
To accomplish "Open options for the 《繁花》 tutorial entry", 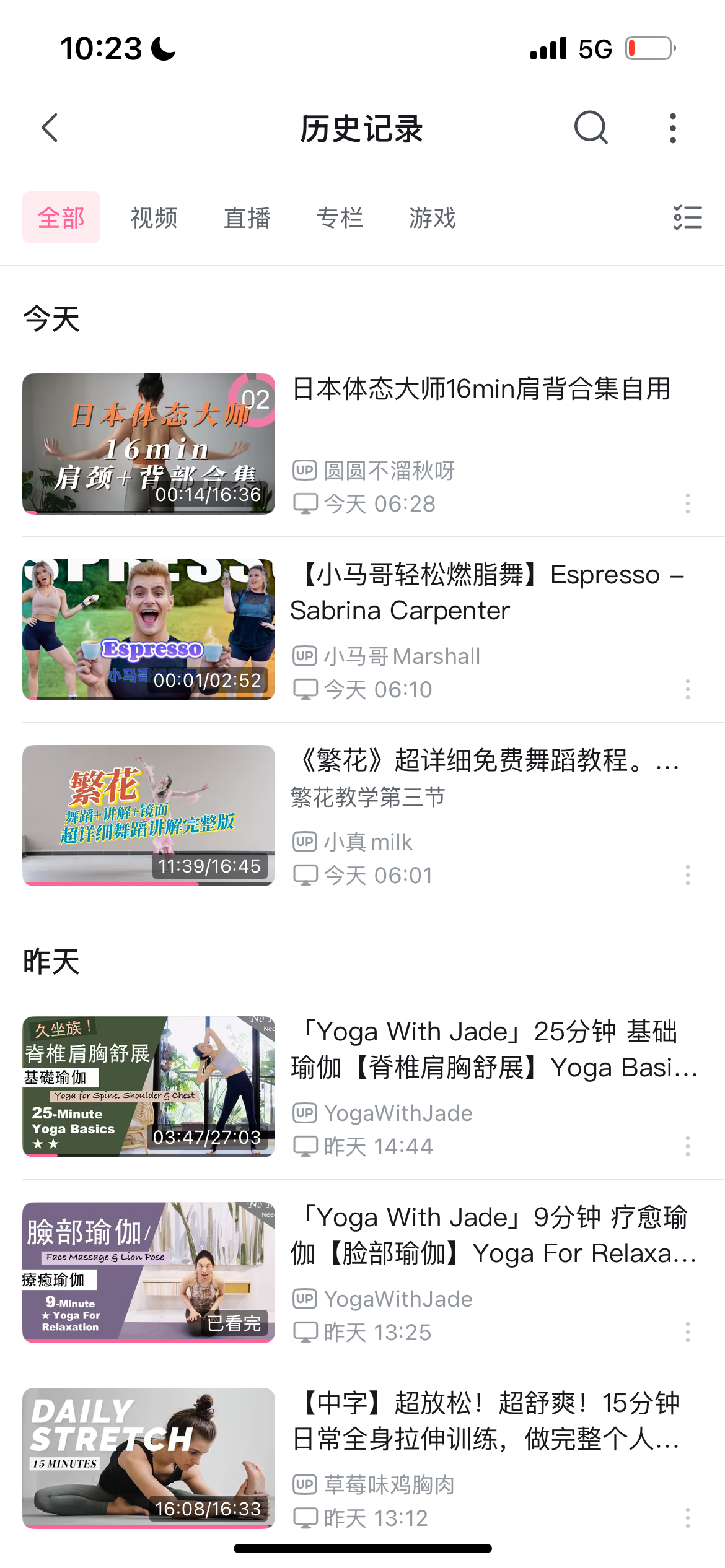I will pyautogui.click(x=687, y=875).
